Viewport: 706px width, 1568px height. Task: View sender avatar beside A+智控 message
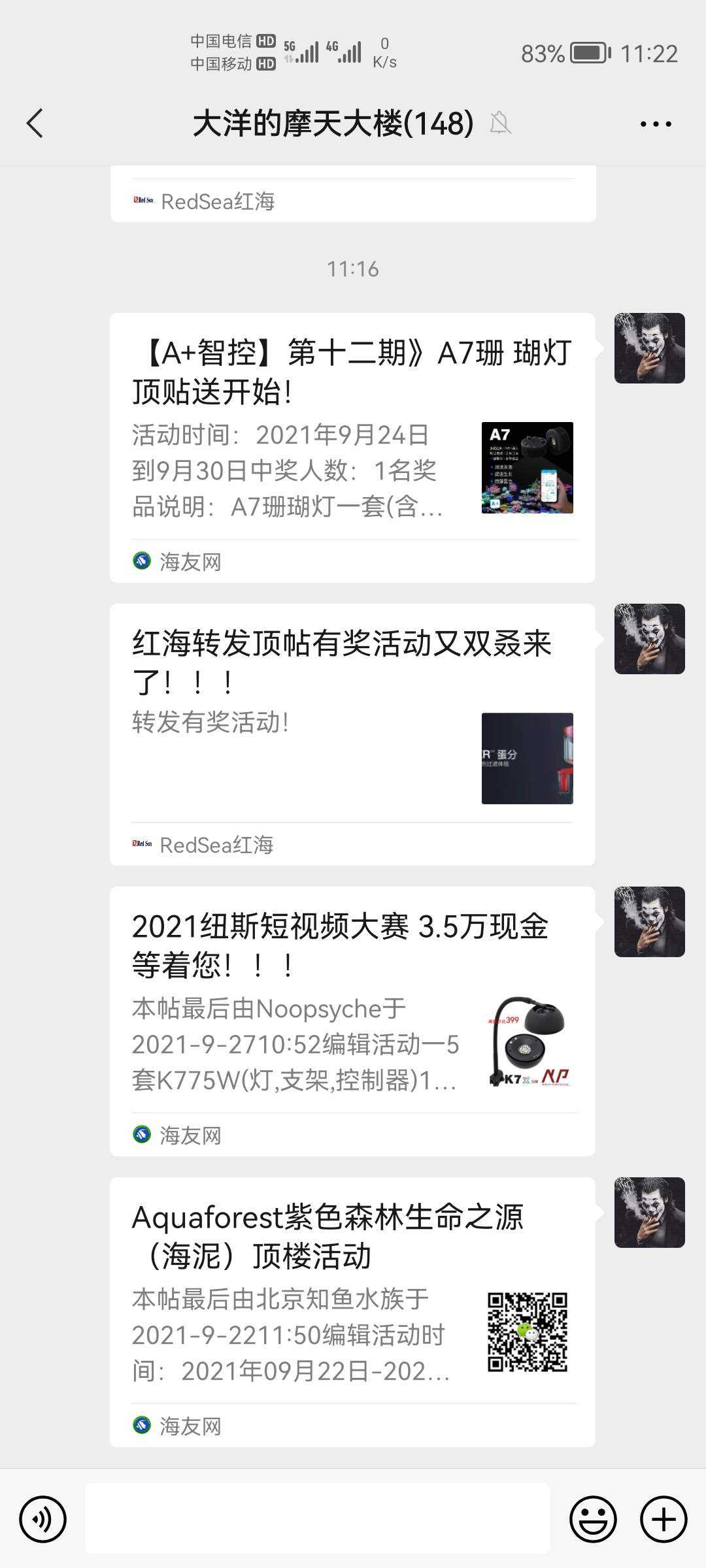coord(649,348)
